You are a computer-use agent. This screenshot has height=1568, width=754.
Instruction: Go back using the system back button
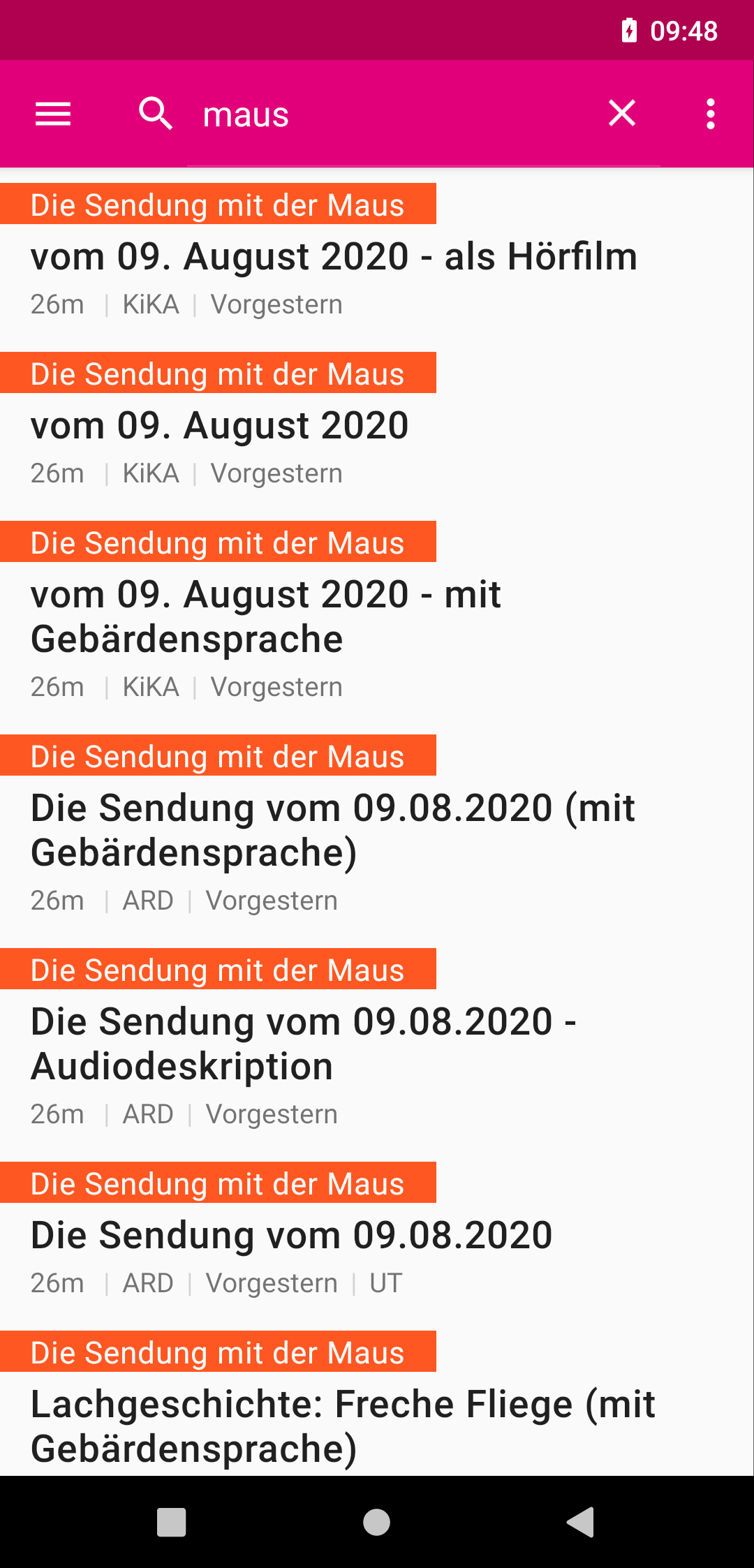coord(581,1522)
